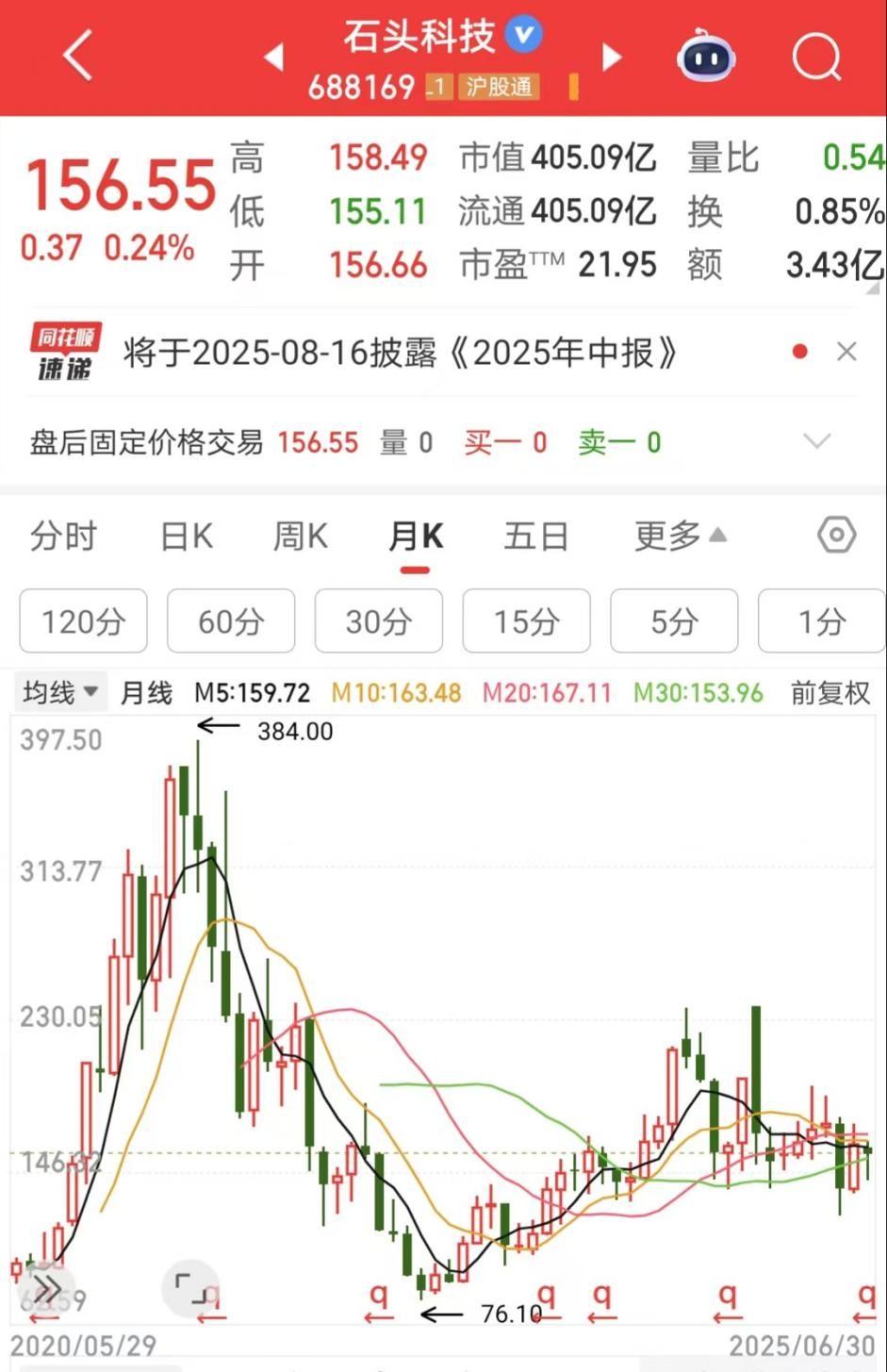Dismiss the 2025年中报 announcement banner
887x1372 pixels.
[x=846, y=353]
